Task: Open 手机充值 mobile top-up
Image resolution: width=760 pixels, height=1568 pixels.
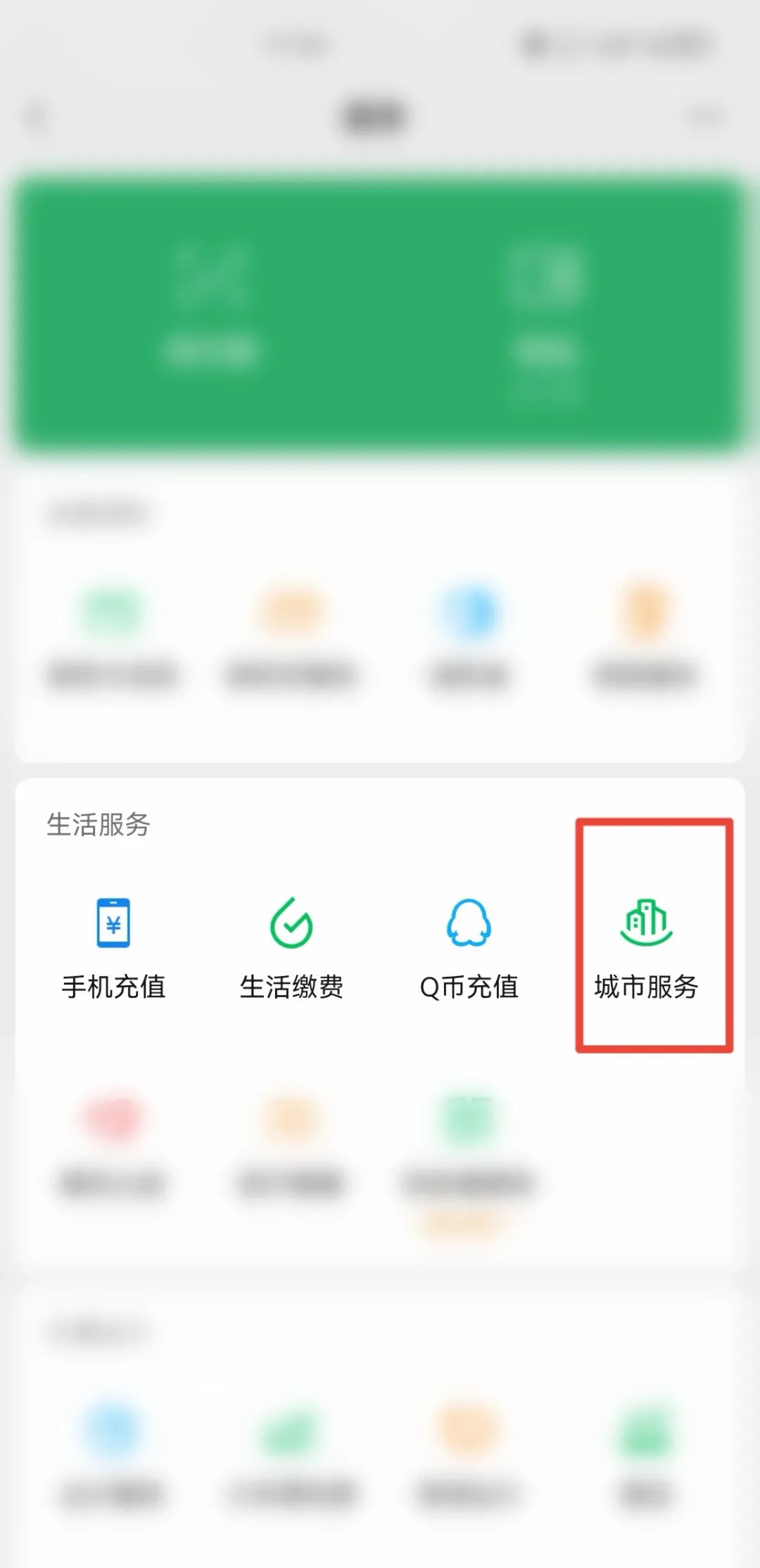Action: pos(113,947)
